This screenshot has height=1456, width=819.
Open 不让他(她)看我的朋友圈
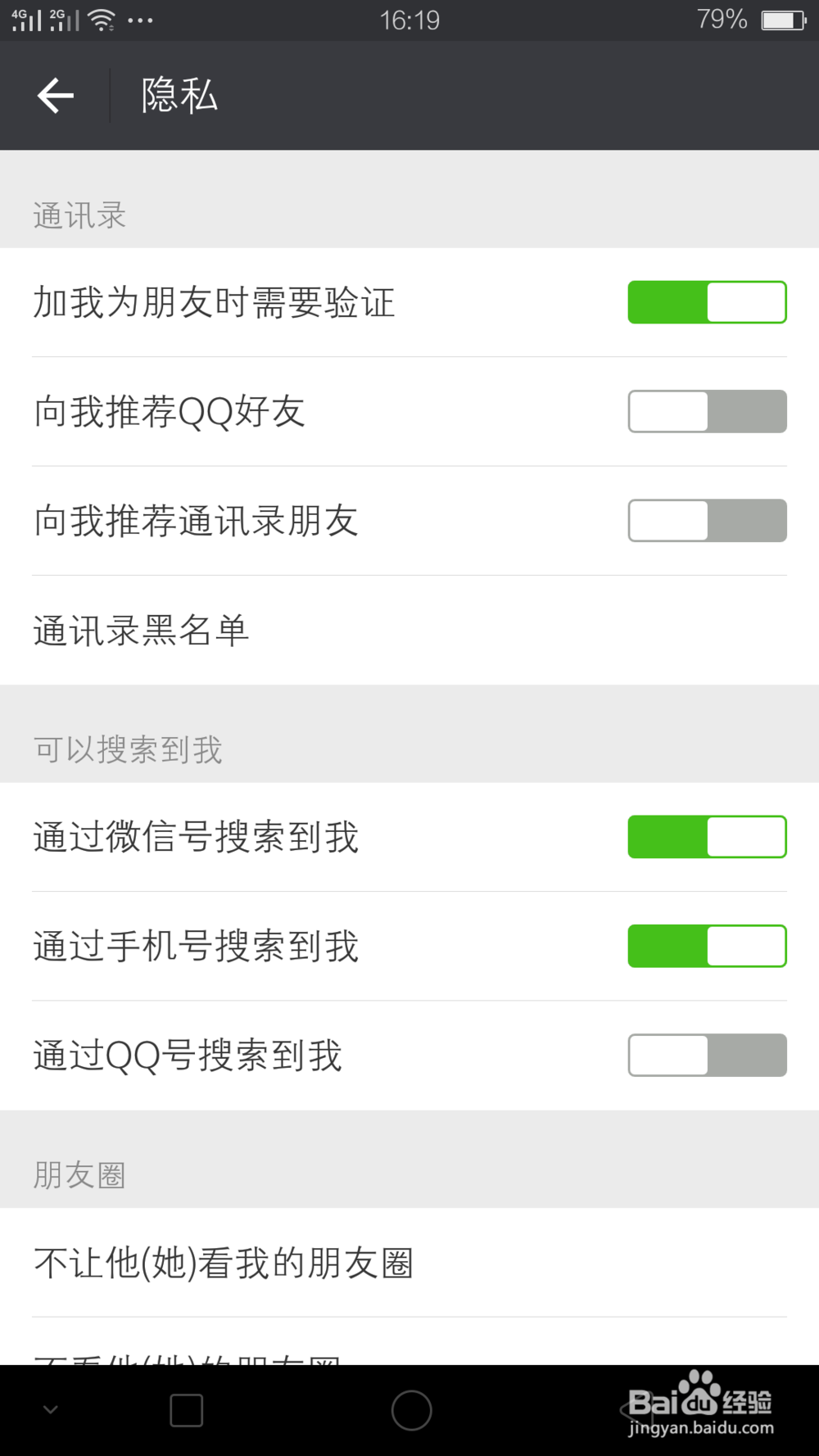pyautogui.click(x=409, y=1263)
